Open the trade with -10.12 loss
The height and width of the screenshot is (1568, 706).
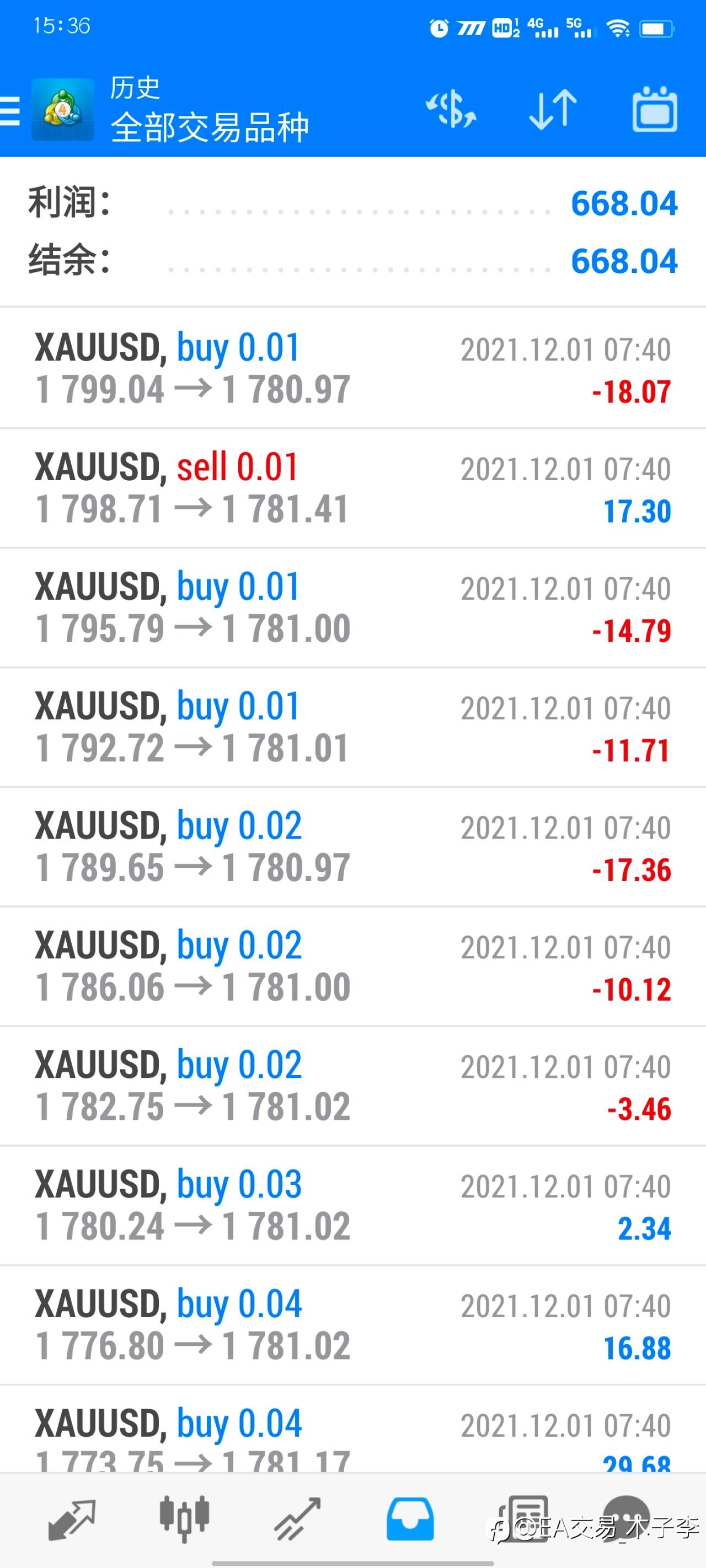[x=352, y=966]
